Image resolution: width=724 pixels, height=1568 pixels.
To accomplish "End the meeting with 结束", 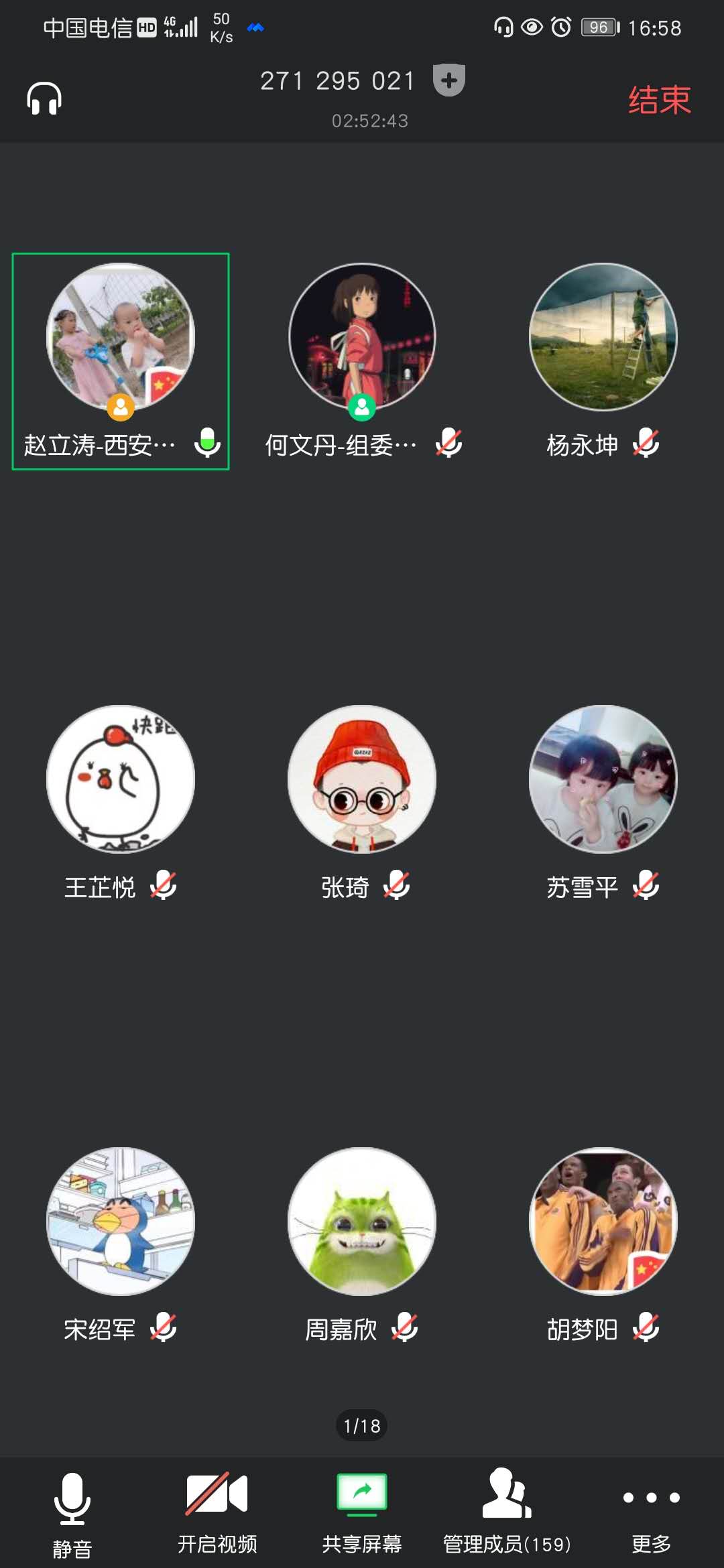I will click(x=659, y=101).
